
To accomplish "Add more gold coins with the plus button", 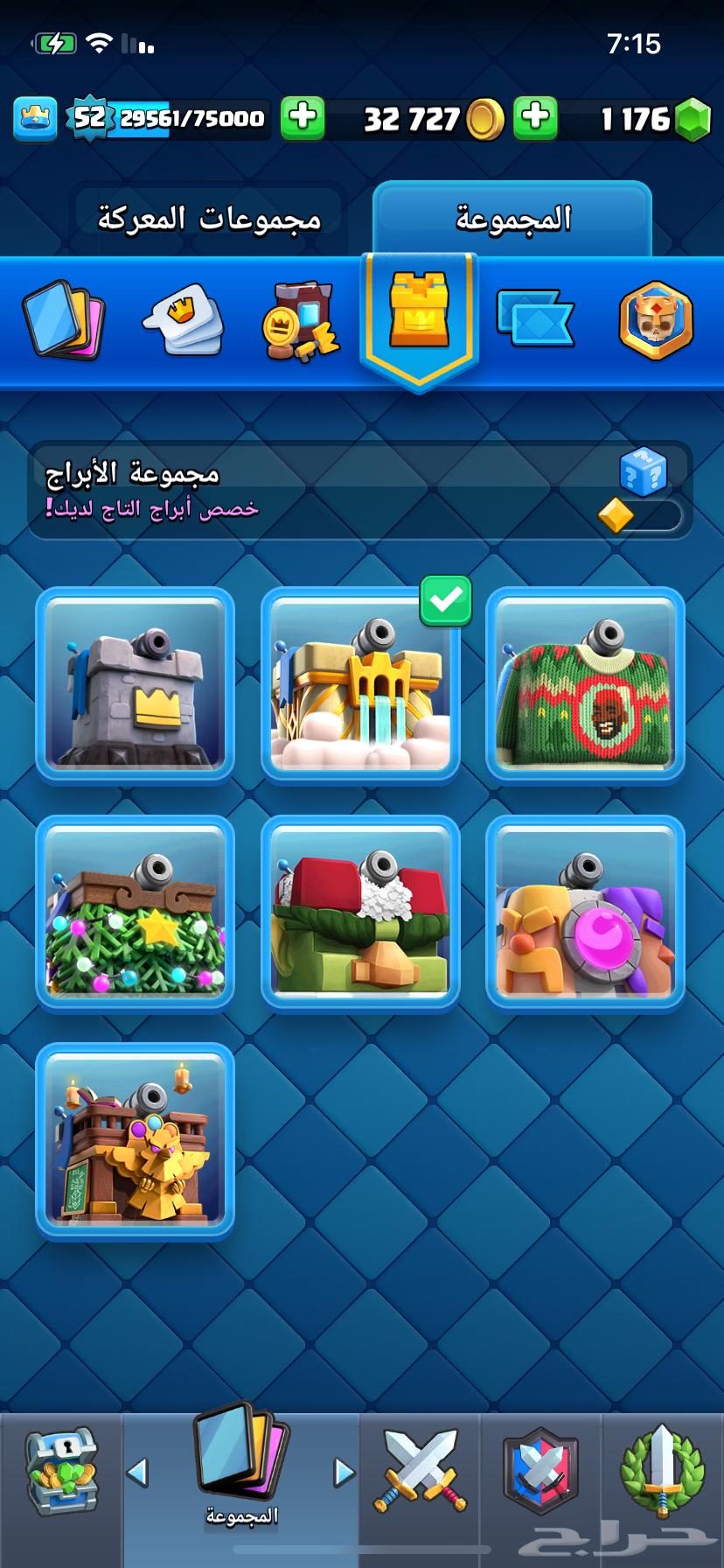I will pyautogui.click(x=535, y=117).
